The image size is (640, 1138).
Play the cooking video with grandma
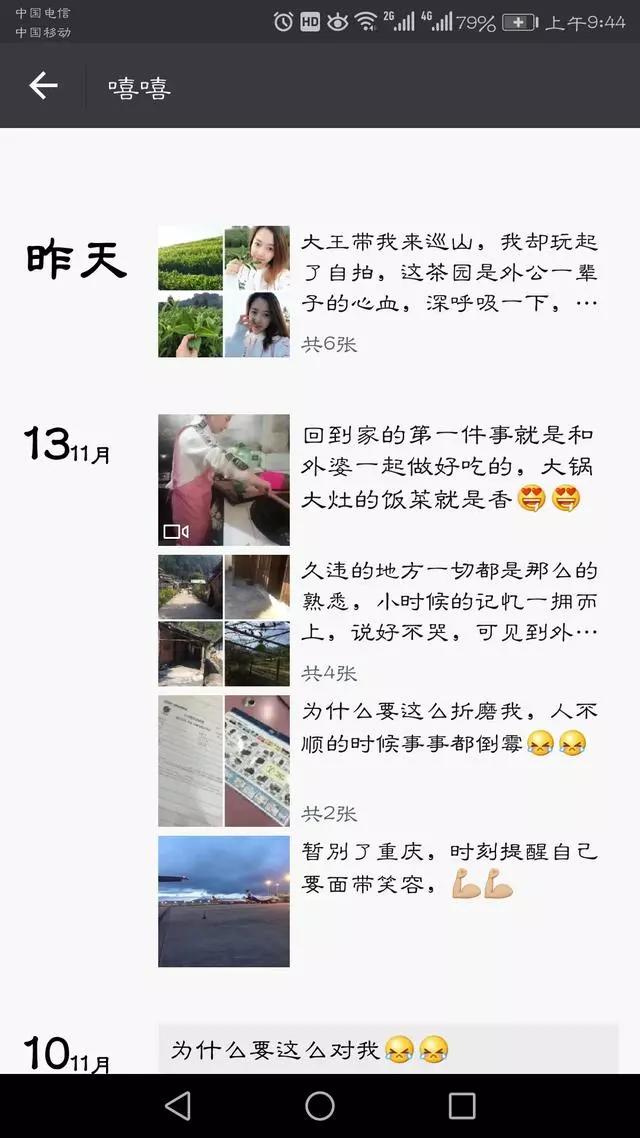[x=223, y=480]
